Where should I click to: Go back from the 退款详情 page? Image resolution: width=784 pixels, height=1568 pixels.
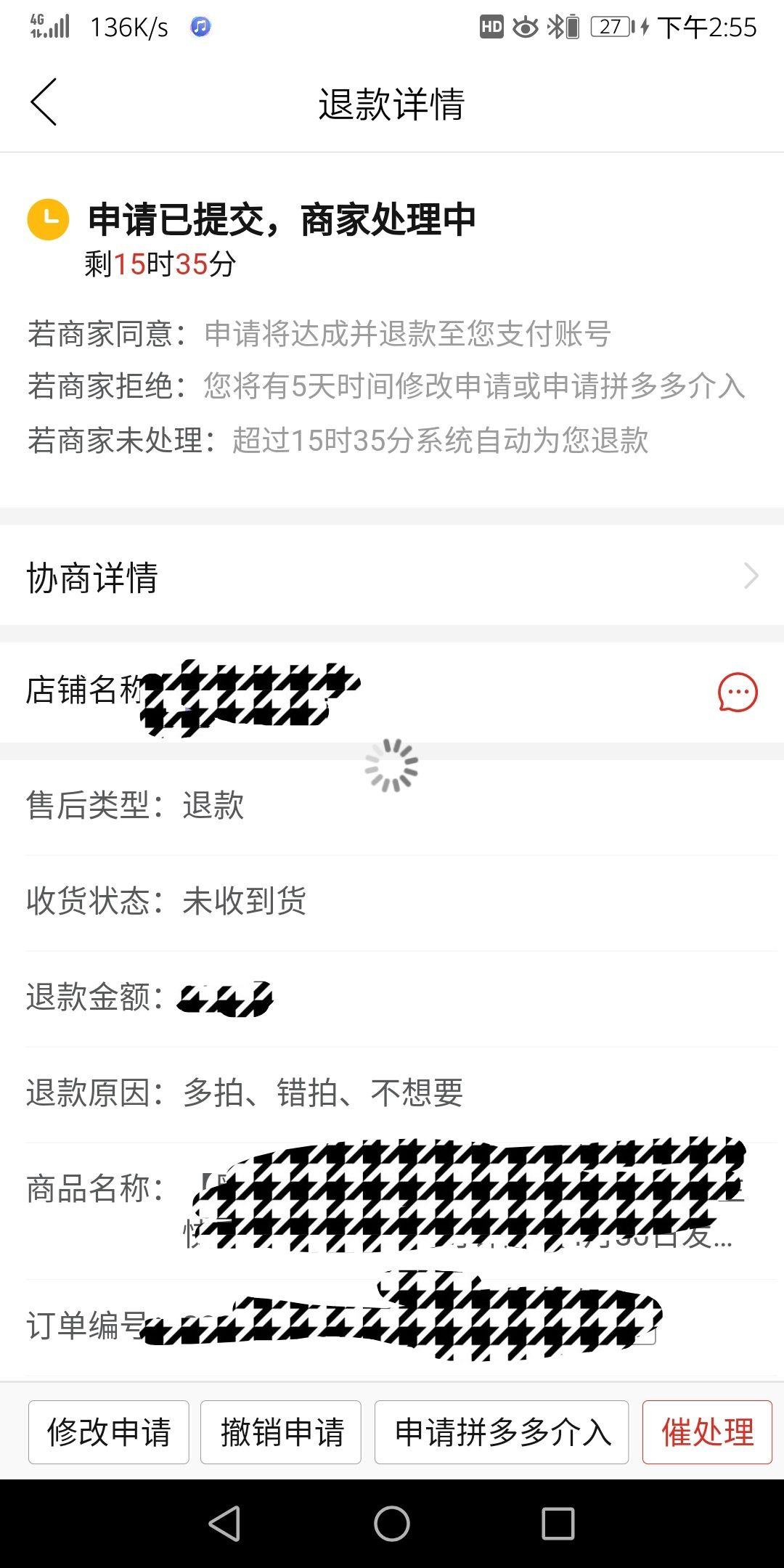point(44,102)
